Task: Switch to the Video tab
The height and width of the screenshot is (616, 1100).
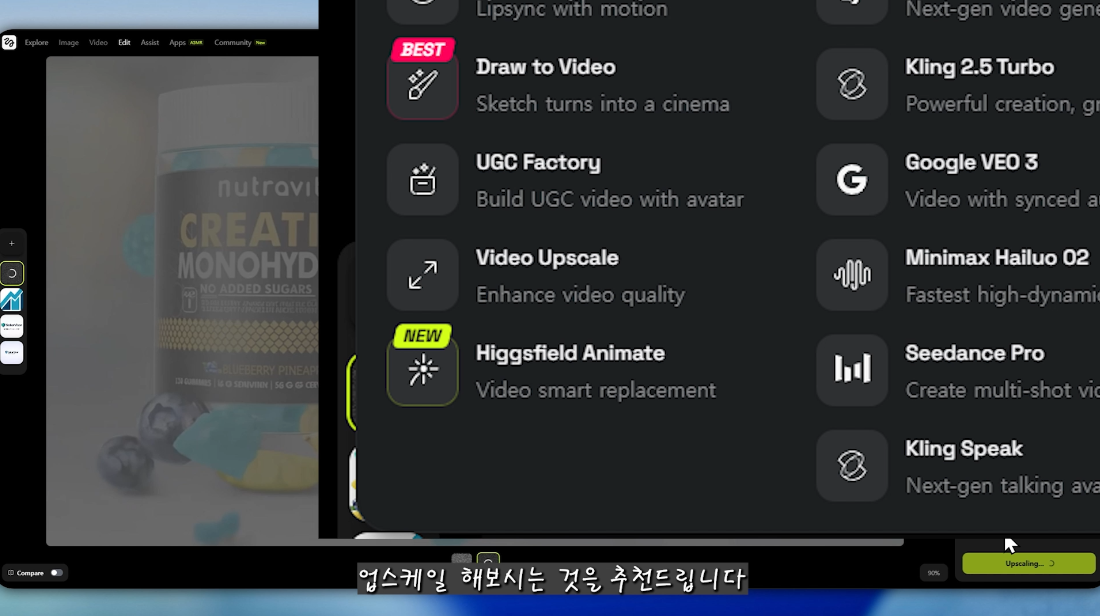Action: (98, 43)
